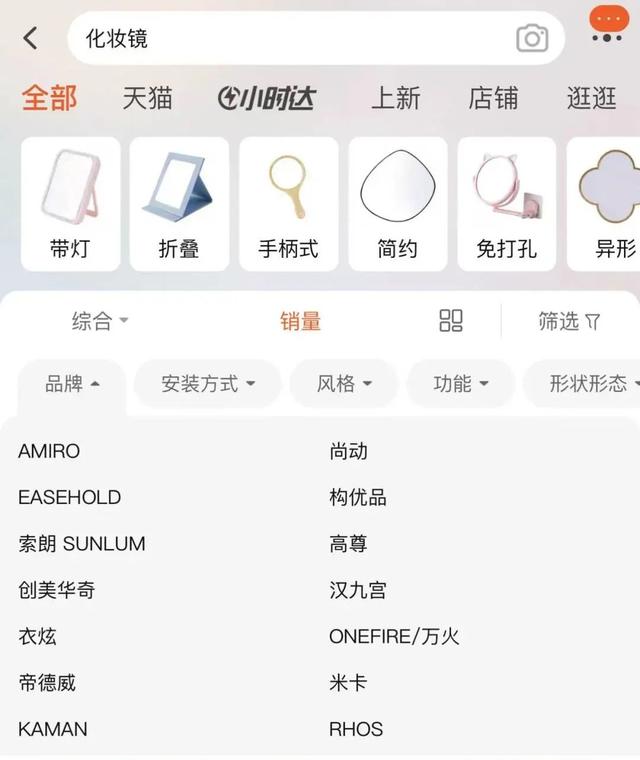This screenshot has height=760, width=640.
Task: Open the orange message bubble menu
Action: [x=608, y=22]
